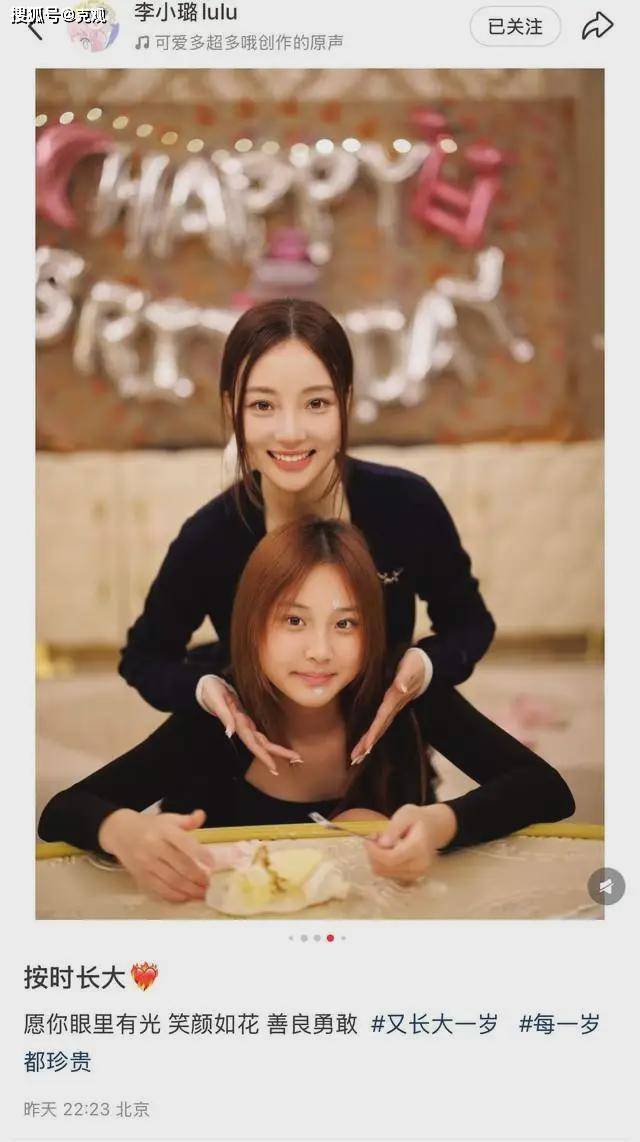The height and width of the screenshot is (1142, 640).
Task: Open the hashtag #又长大一岁
Action: point(434,1024)
